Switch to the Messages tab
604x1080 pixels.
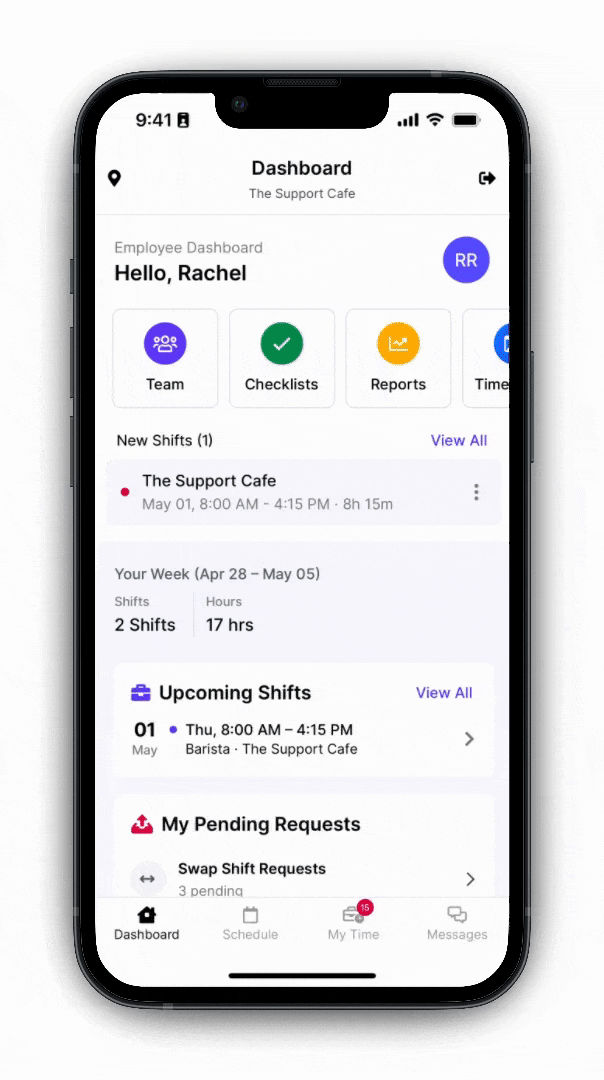[457, 923]
